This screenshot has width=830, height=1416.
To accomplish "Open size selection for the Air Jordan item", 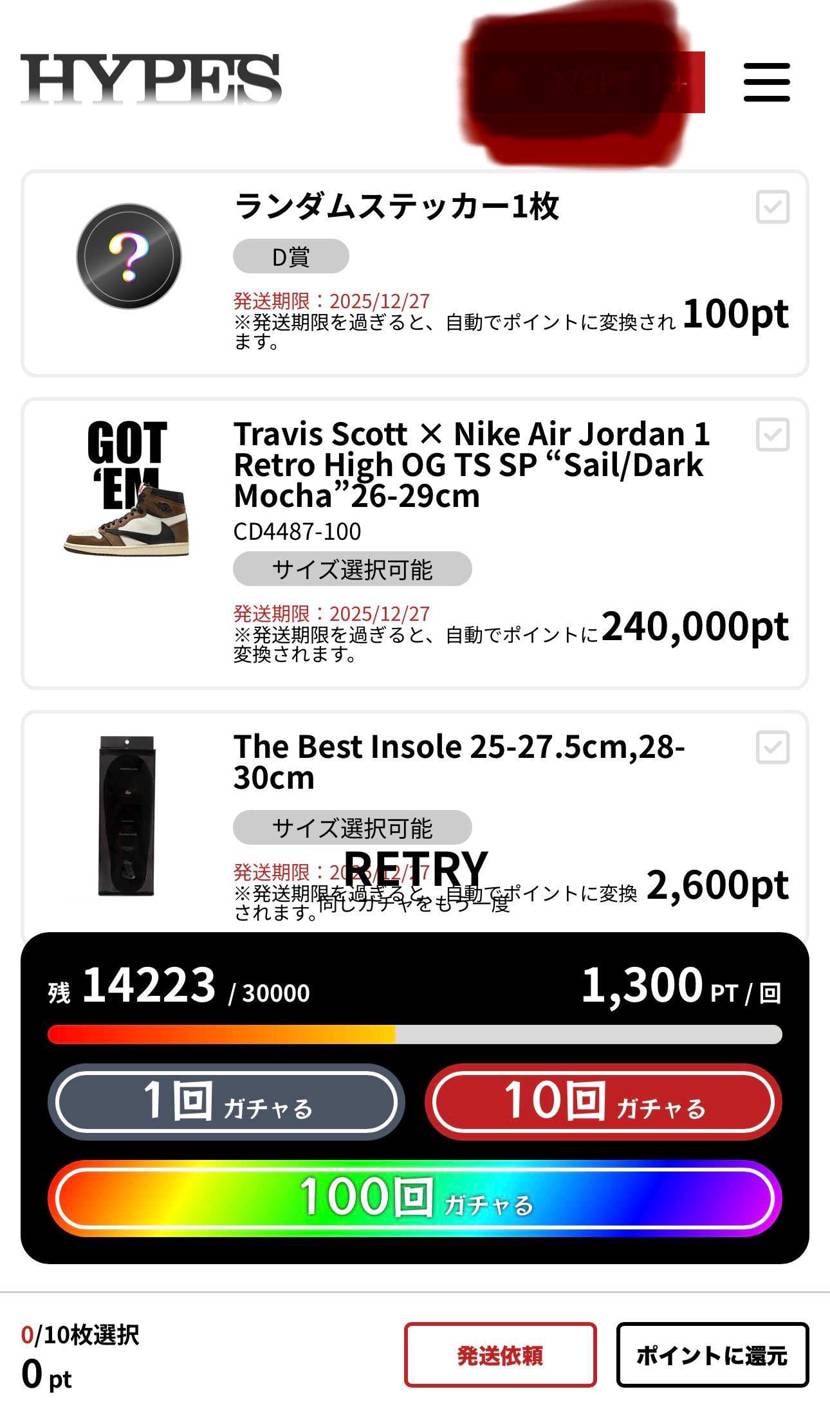I will point(351,568).
